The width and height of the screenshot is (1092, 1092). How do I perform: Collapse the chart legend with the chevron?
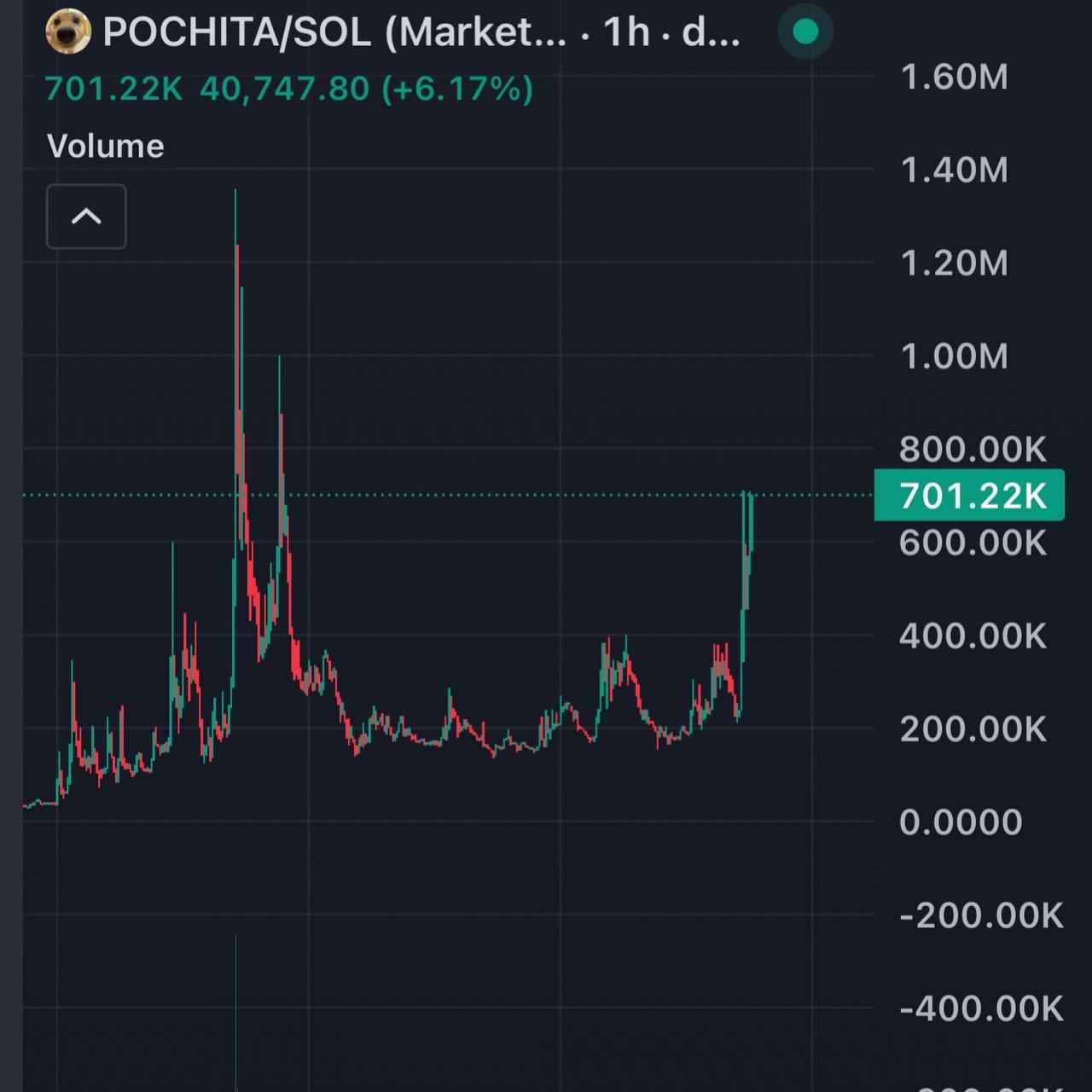point(86,217)
